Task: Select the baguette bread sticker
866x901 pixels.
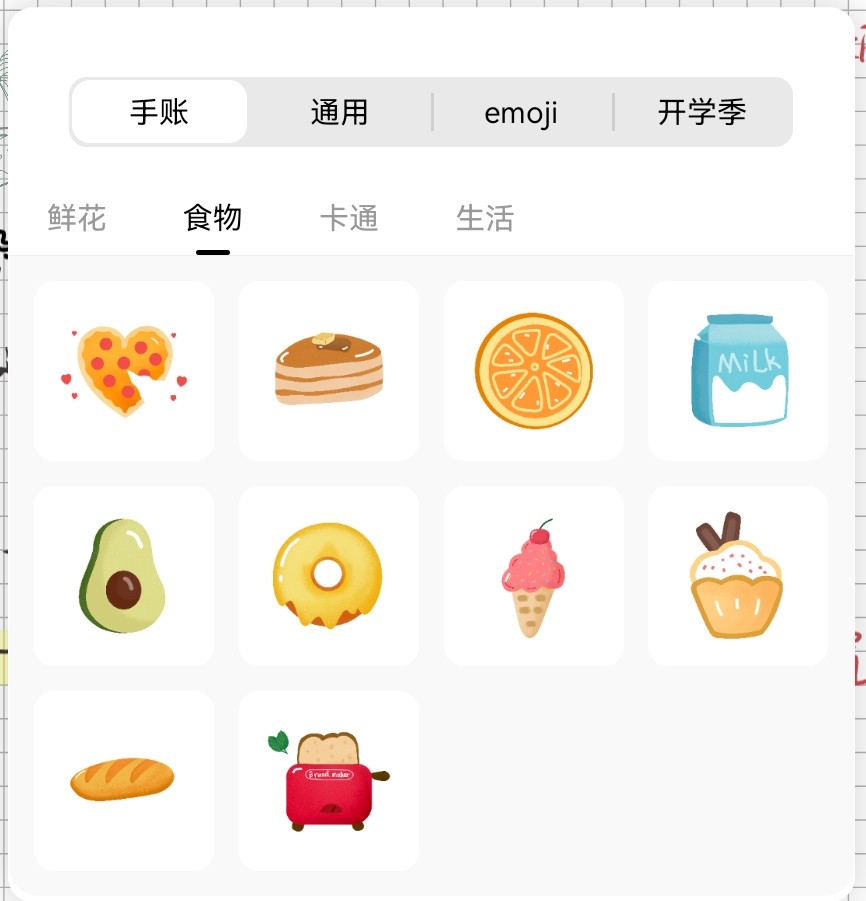Action: click(123, 780)
